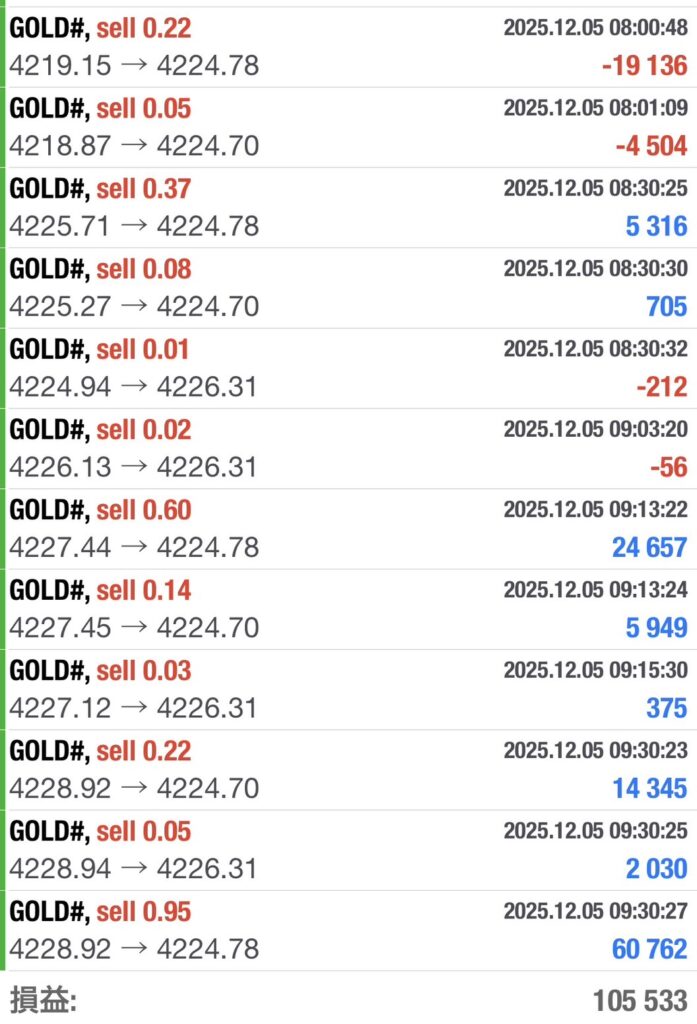This screenshot has width=697, height=1024.
Task: Expand the GOLD# sell 0.60 trade row
Action: point(348,529)
